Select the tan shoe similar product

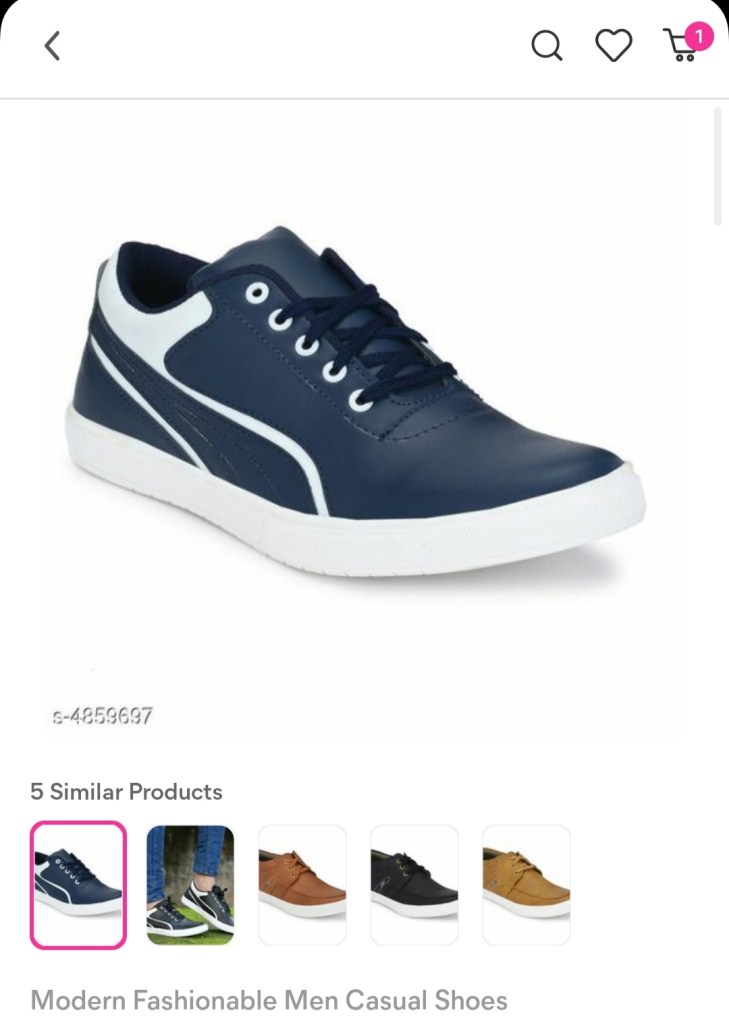(x=526, y=885)
